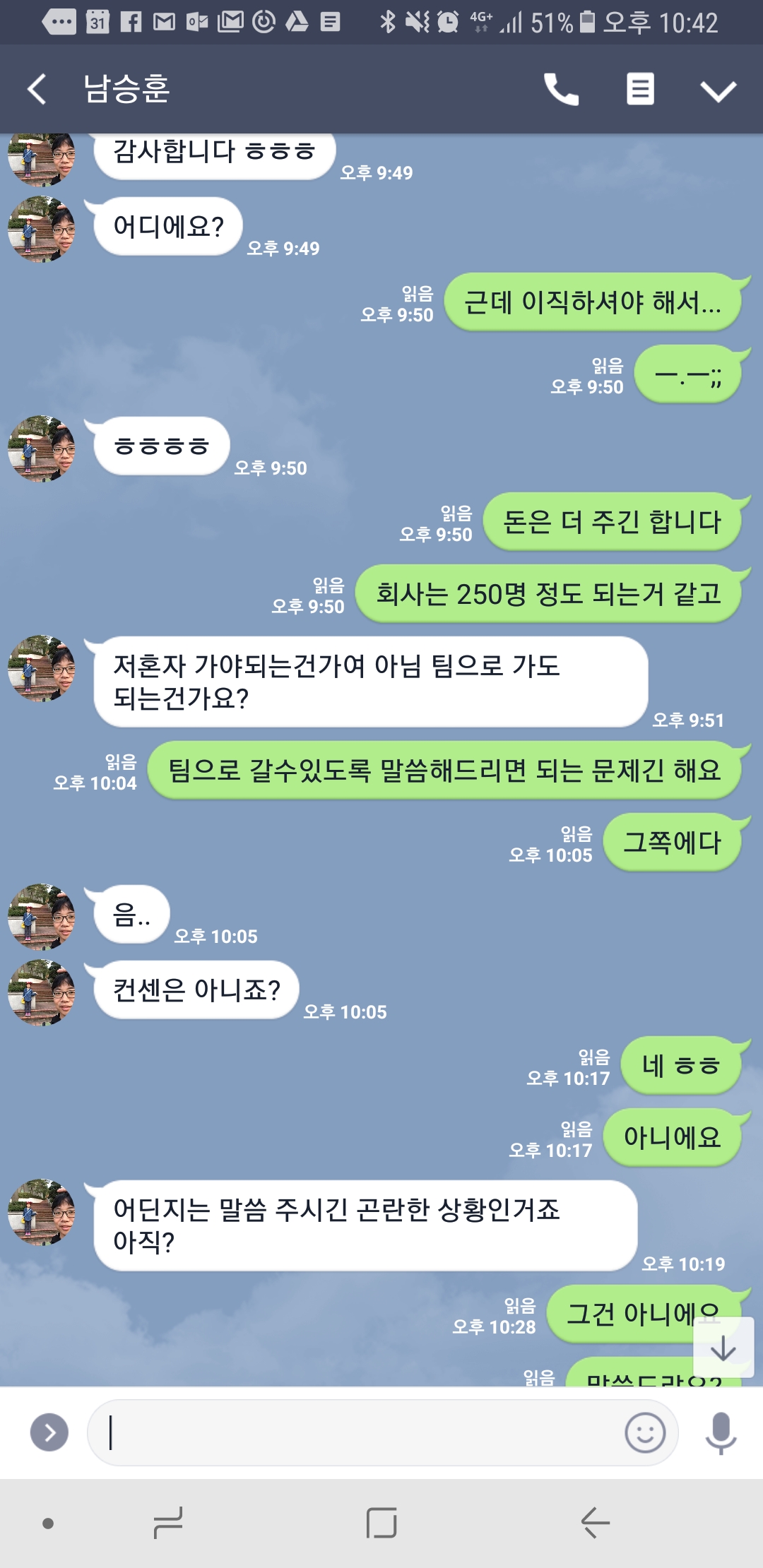Expand the chat options dropdown arrow
This screenshot has height=1568, width=763.
[x=718, y=90]
